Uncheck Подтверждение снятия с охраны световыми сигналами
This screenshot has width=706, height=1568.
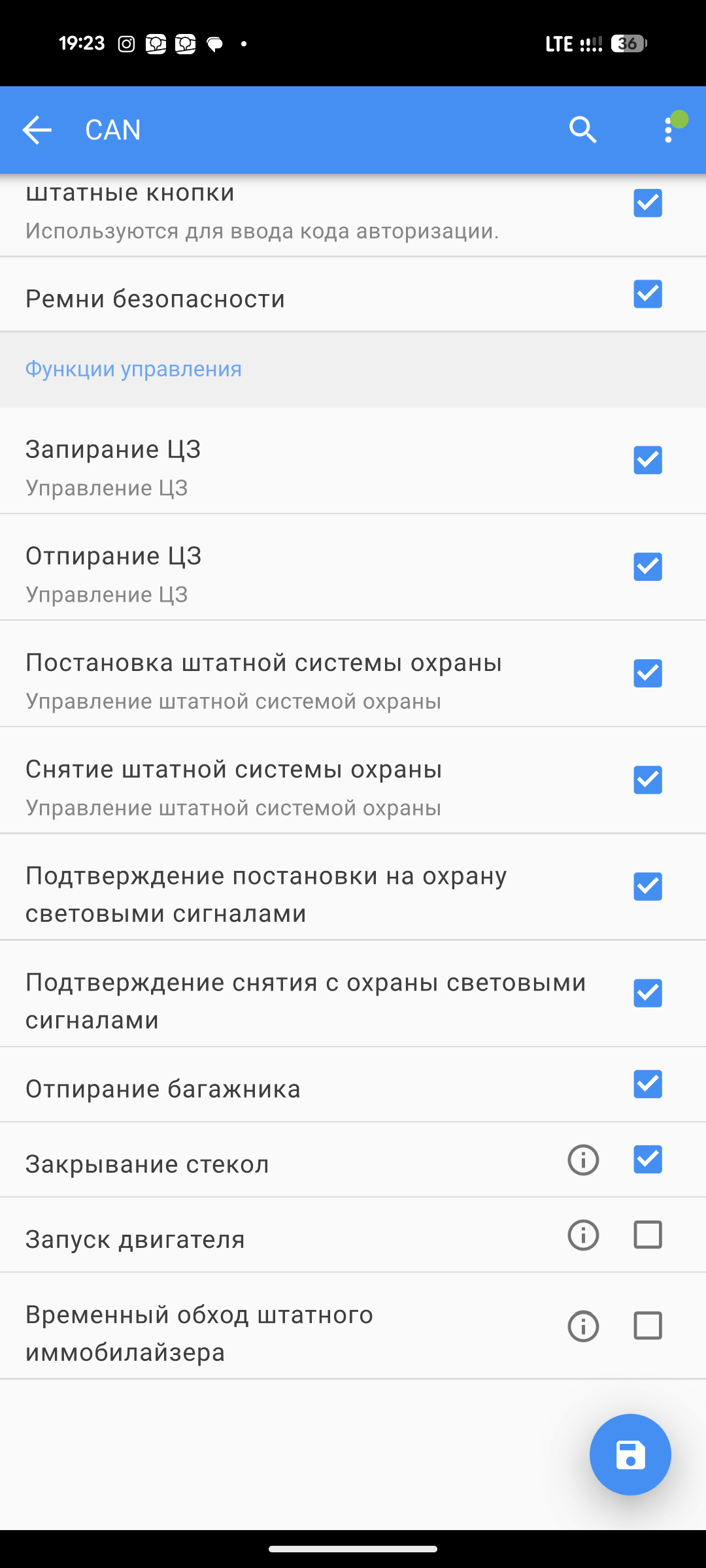[648, 993]
